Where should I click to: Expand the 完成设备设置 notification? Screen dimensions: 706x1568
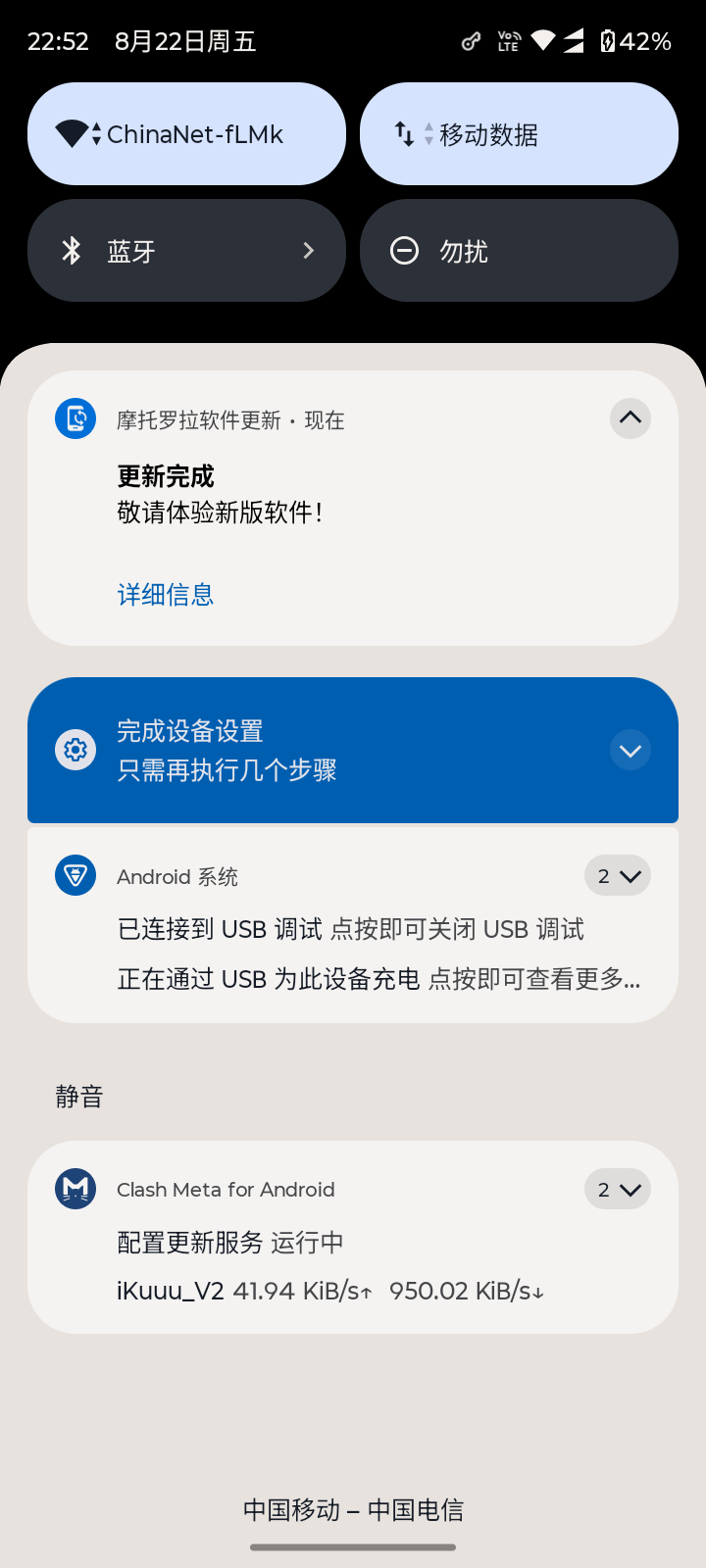tap(630, 751)
